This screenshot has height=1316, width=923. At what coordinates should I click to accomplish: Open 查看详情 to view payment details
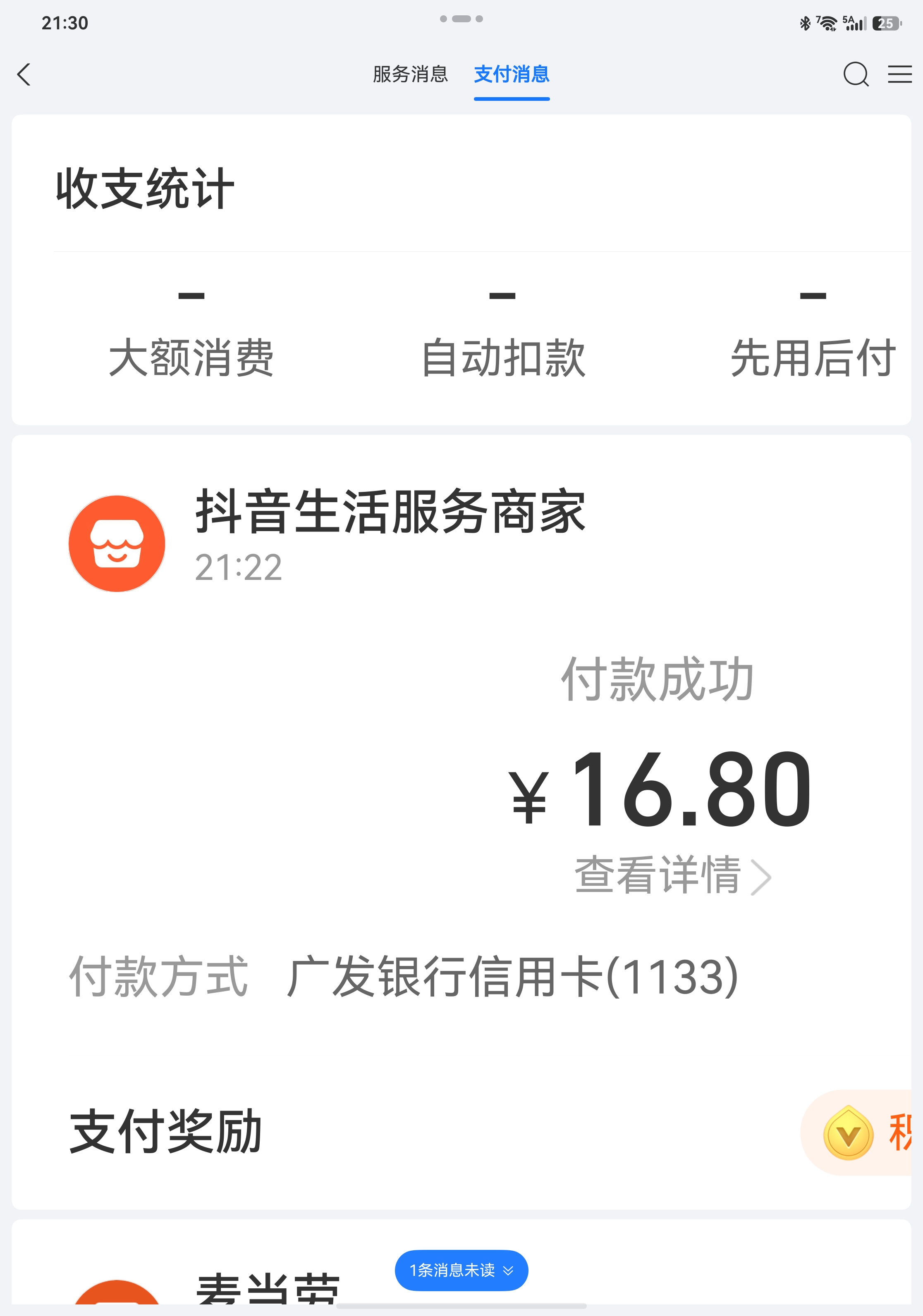[659, 876]
